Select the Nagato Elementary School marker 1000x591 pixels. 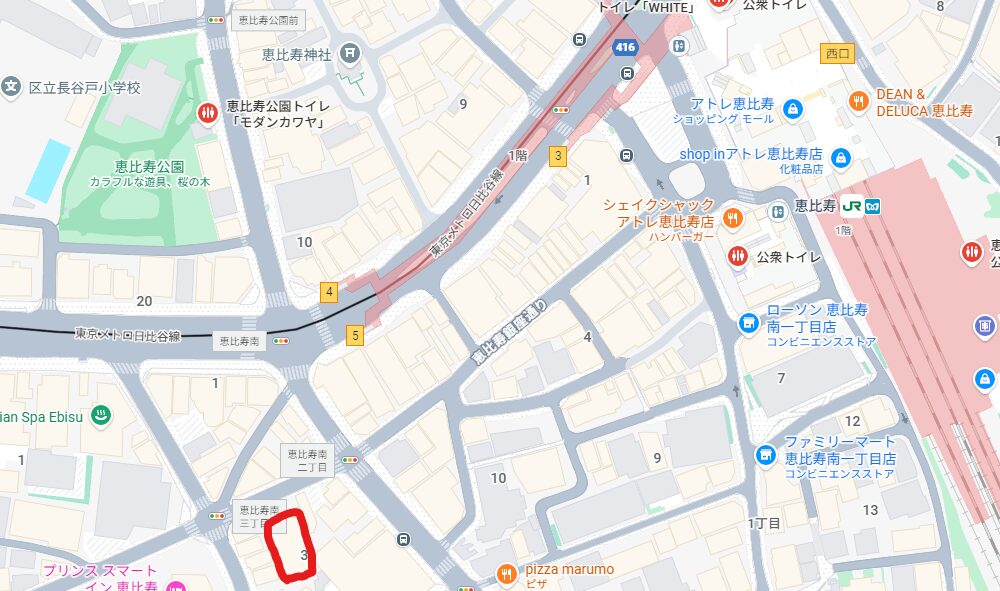(x=11, y=87)
